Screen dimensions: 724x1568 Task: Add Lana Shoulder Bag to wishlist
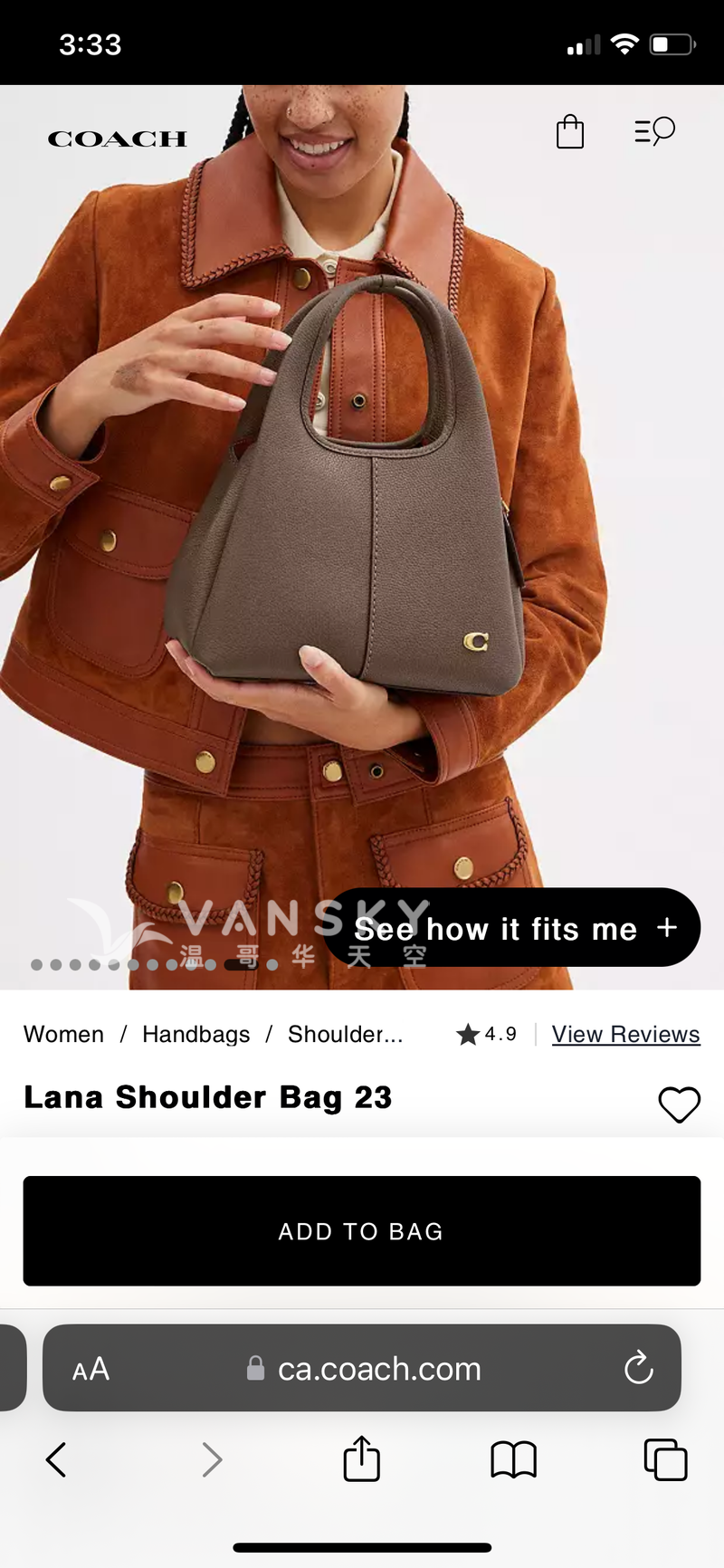[x=679, y=1104]
